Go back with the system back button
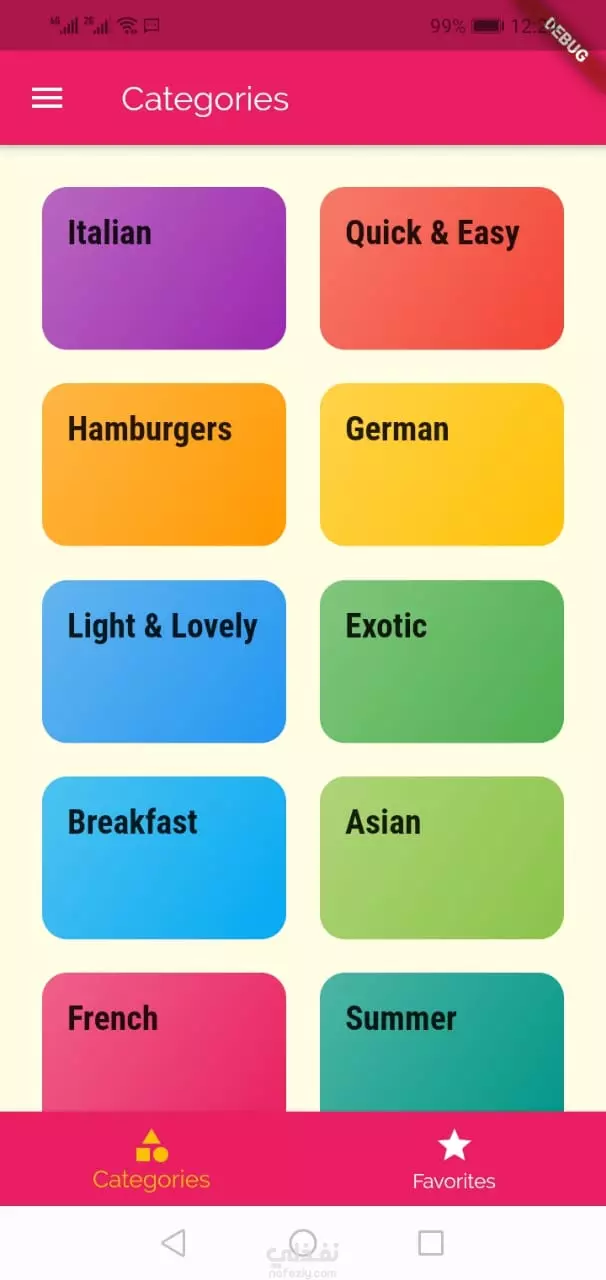This screenshot has width=606, height=1280. 173,1243
